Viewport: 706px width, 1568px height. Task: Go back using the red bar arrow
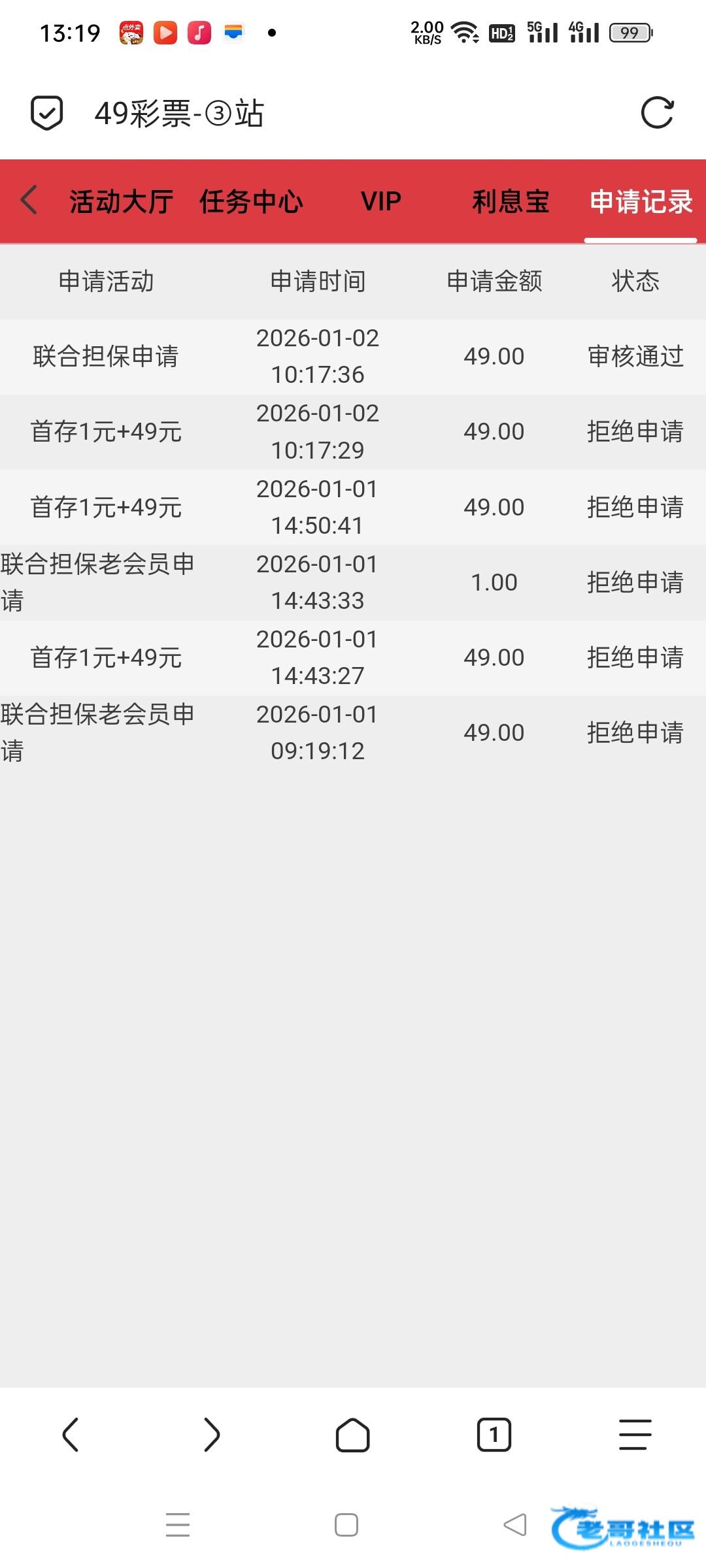tap(29, 200)
